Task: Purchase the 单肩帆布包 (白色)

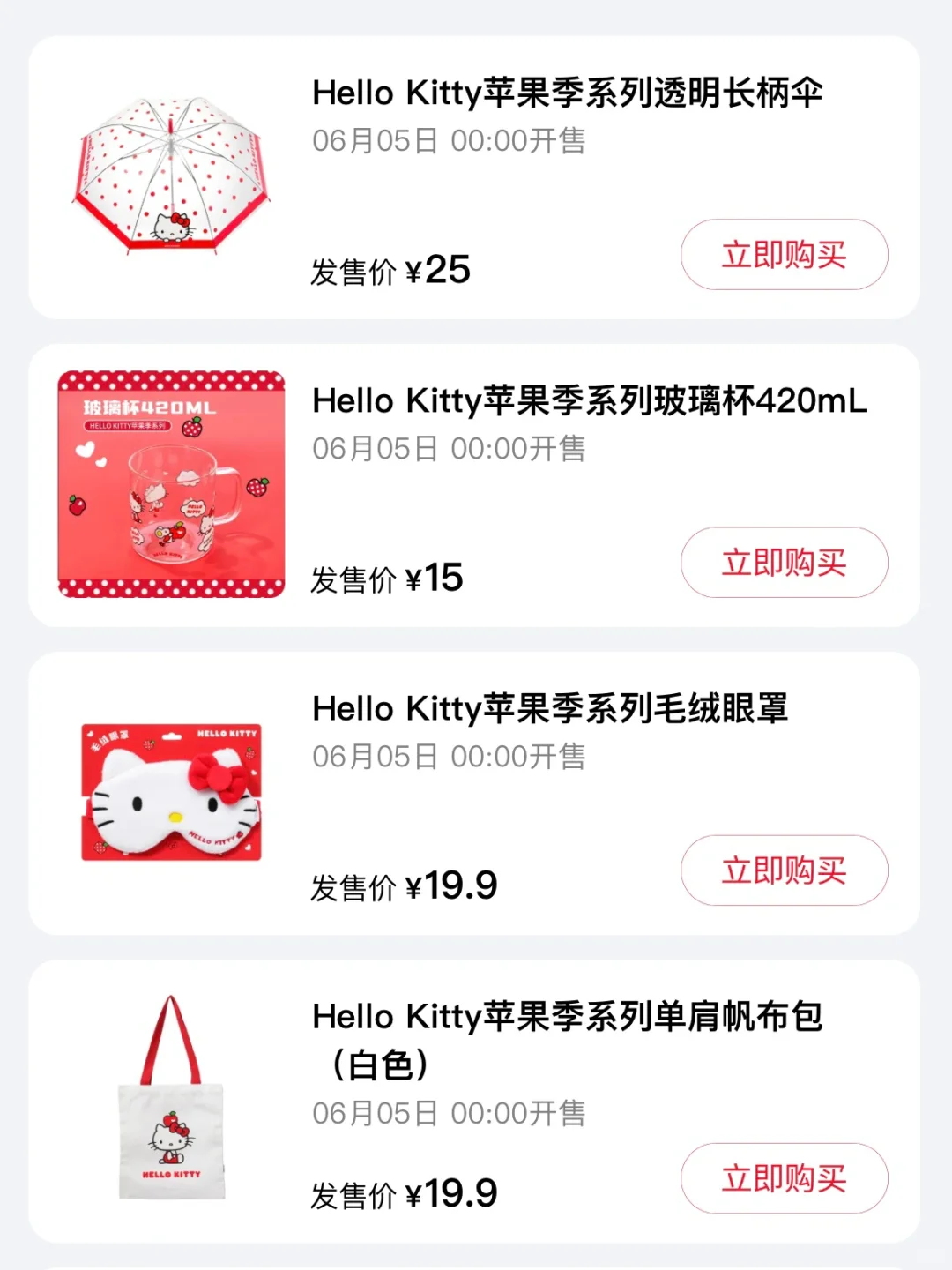Action: tap(784, 1178)
